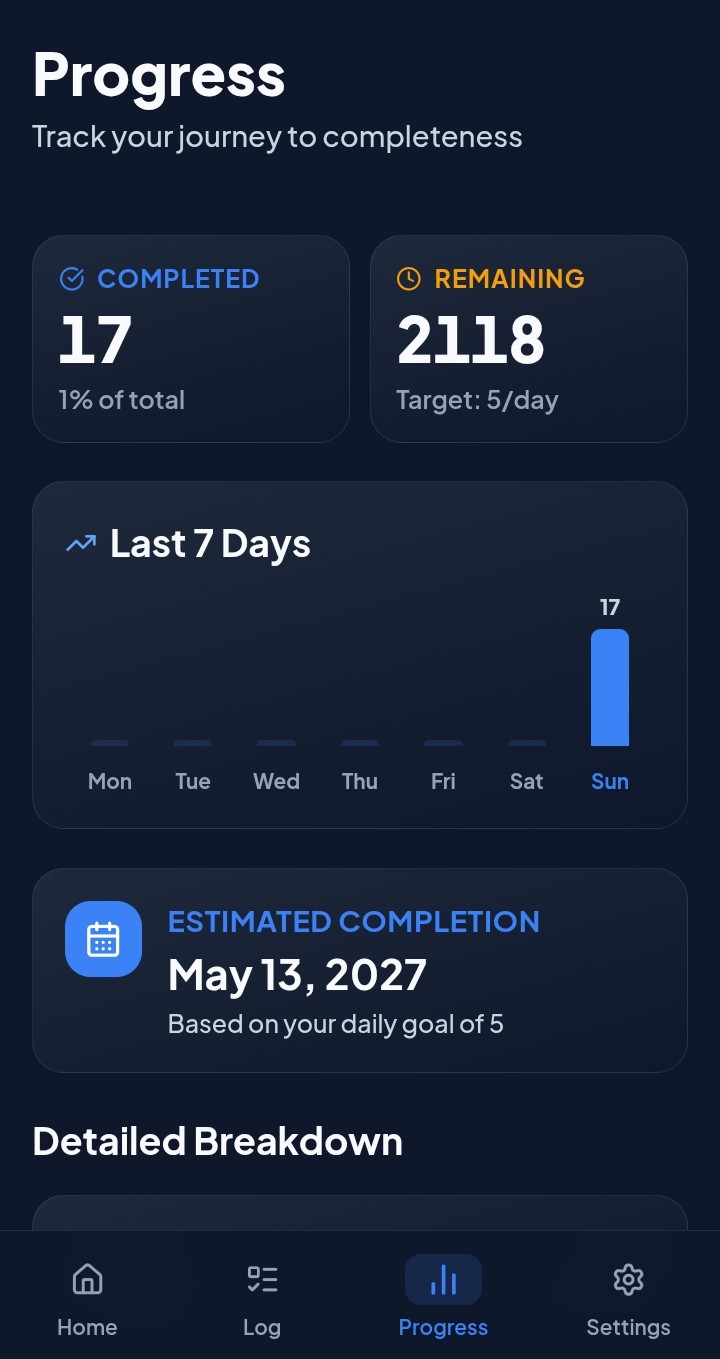Open the Settings tab
This screenshot has height=1359, width=720.
click(x=628, y=1297)
